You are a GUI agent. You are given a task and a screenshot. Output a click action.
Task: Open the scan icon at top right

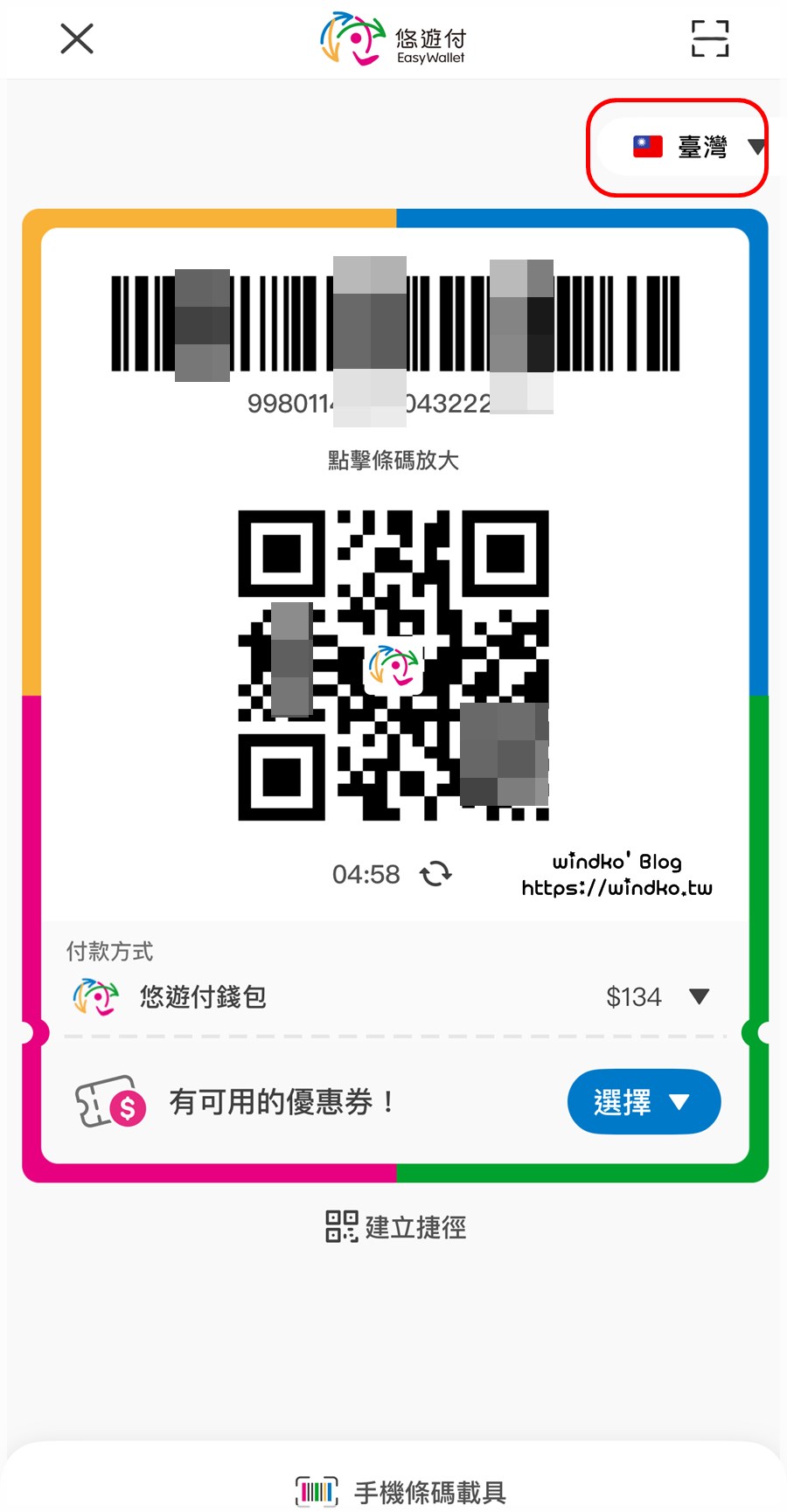[x=709, y=38]
